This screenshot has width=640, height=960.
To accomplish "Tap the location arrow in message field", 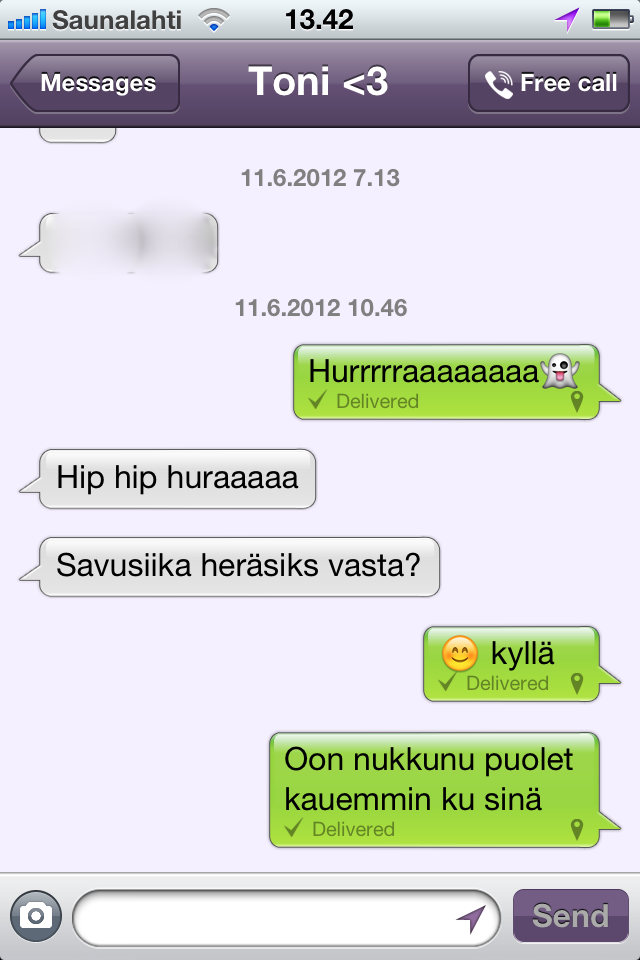I will [470, 918].
